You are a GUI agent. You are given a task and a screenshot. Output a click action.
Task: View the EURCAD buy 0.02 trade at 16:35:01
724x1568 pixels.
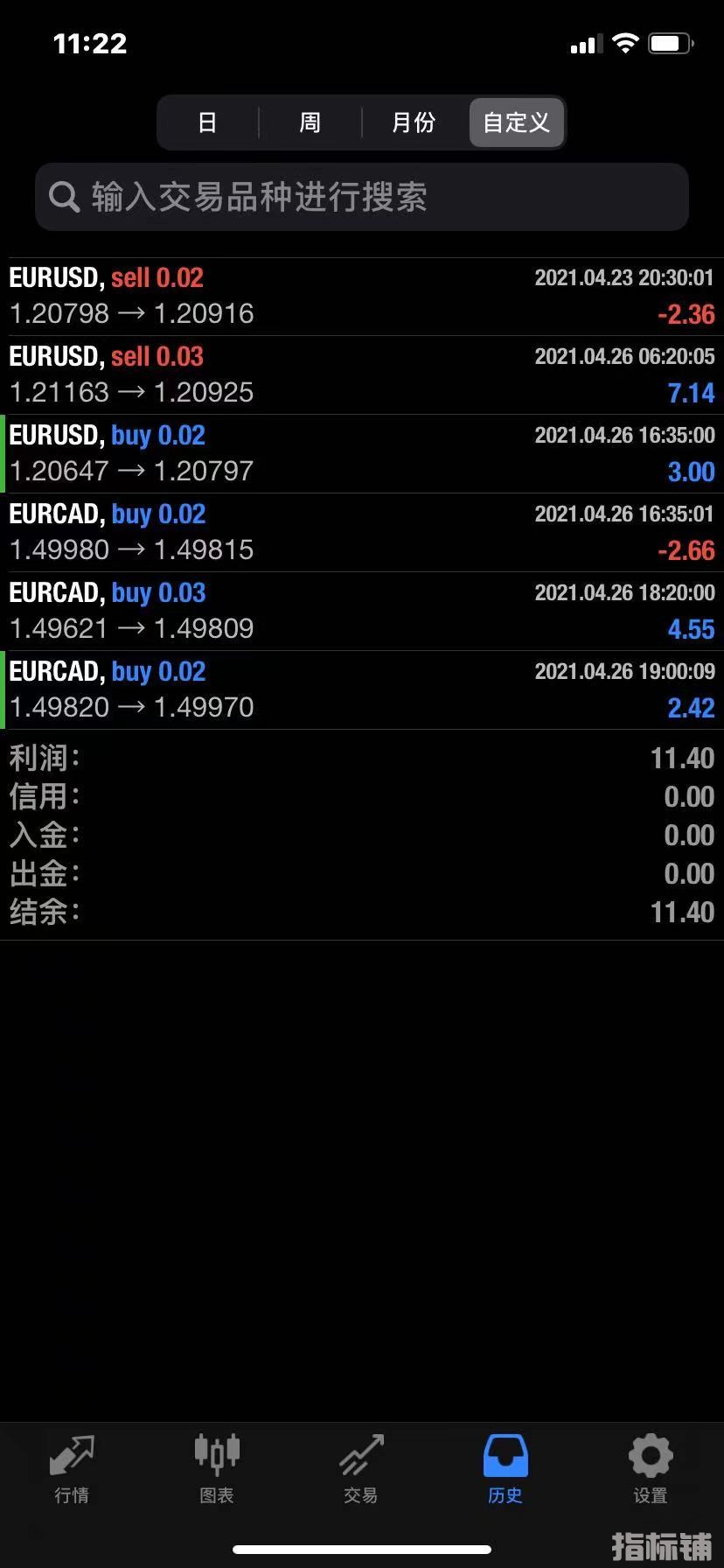click(x=362, y=533)
